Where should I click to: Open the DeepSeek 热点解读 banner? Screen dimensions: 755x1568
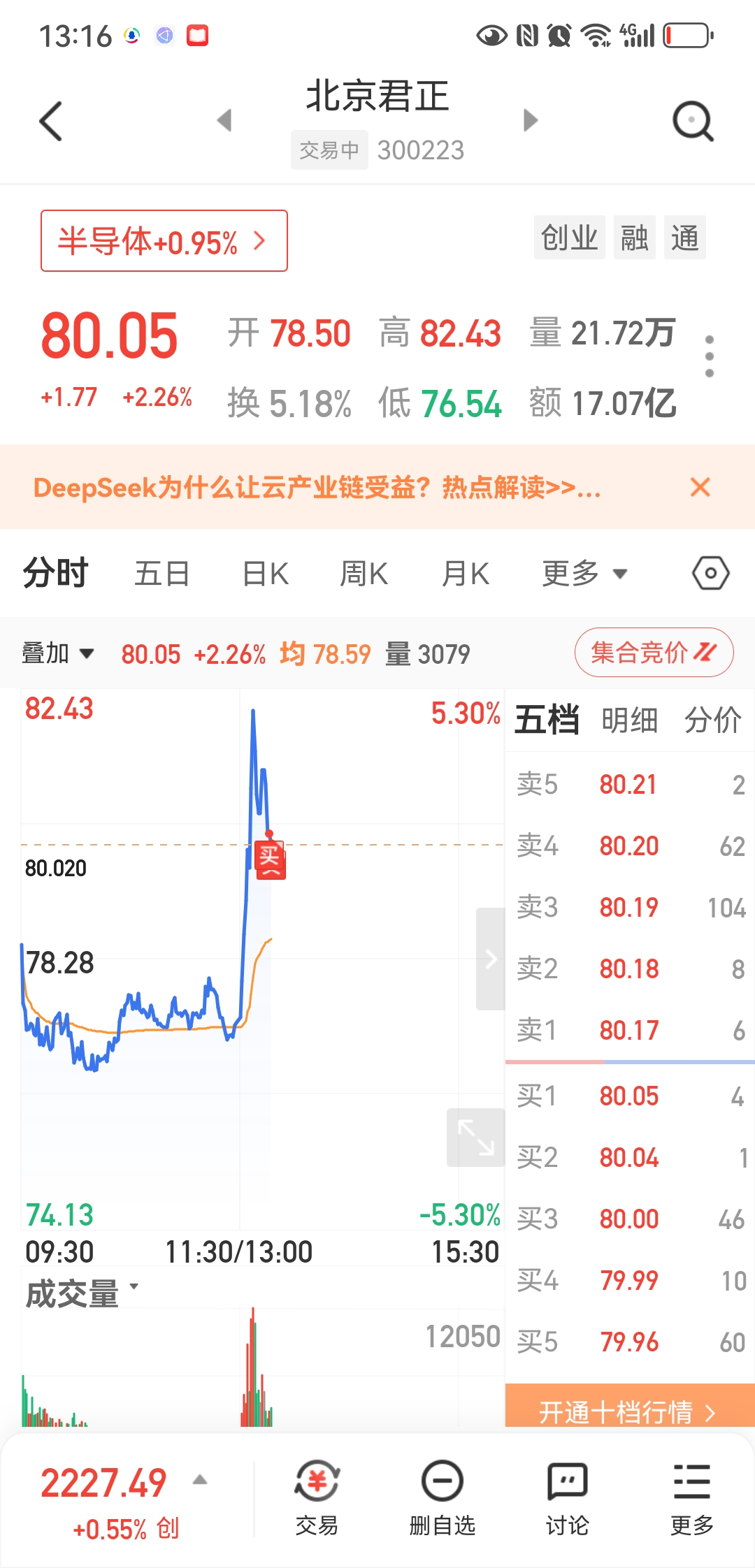pos(317,487)
